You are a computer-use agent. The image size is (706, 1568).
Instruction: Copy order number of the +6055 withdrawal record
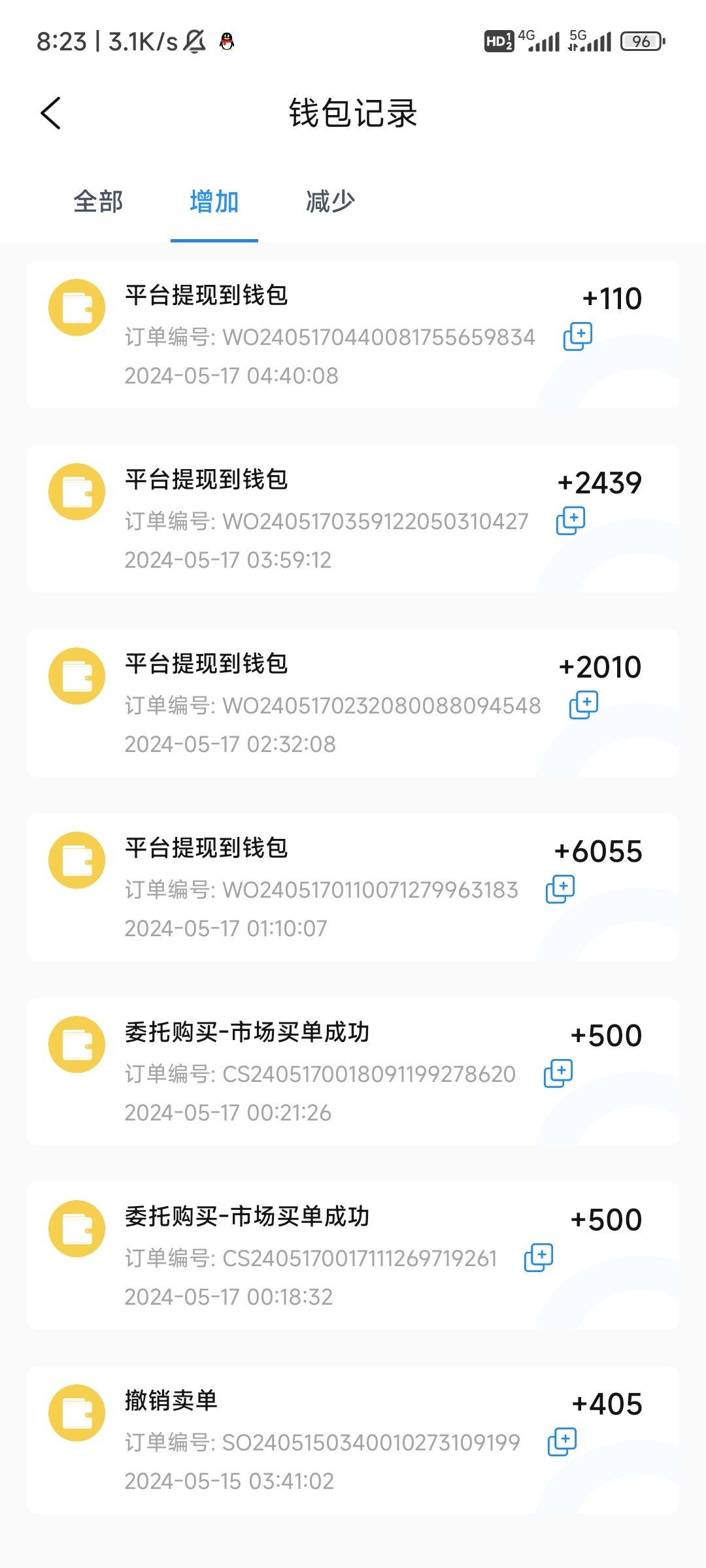(x=561, y=889)
